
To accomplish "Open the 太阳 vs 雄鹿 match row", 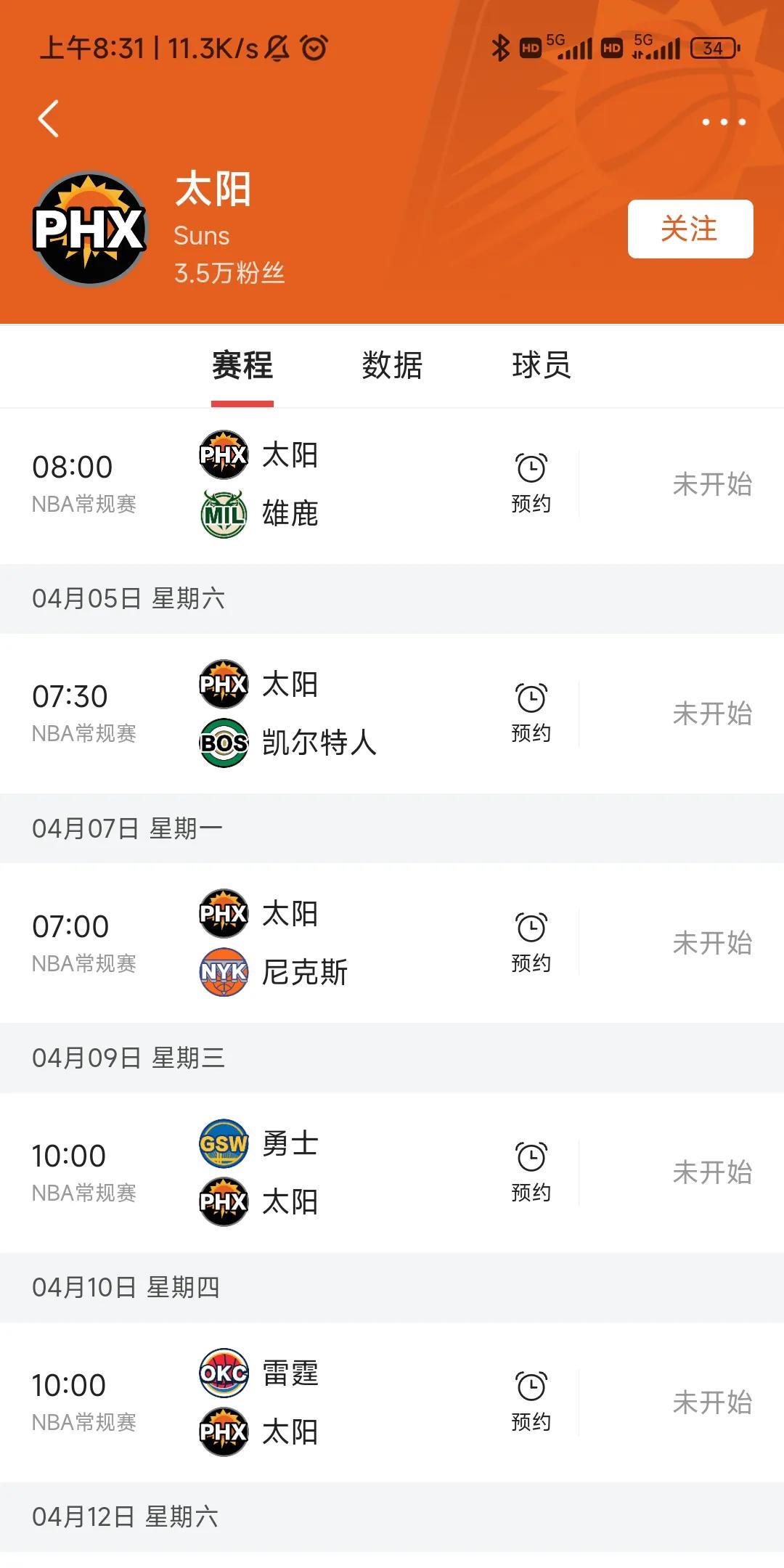I will coord(392,484).
